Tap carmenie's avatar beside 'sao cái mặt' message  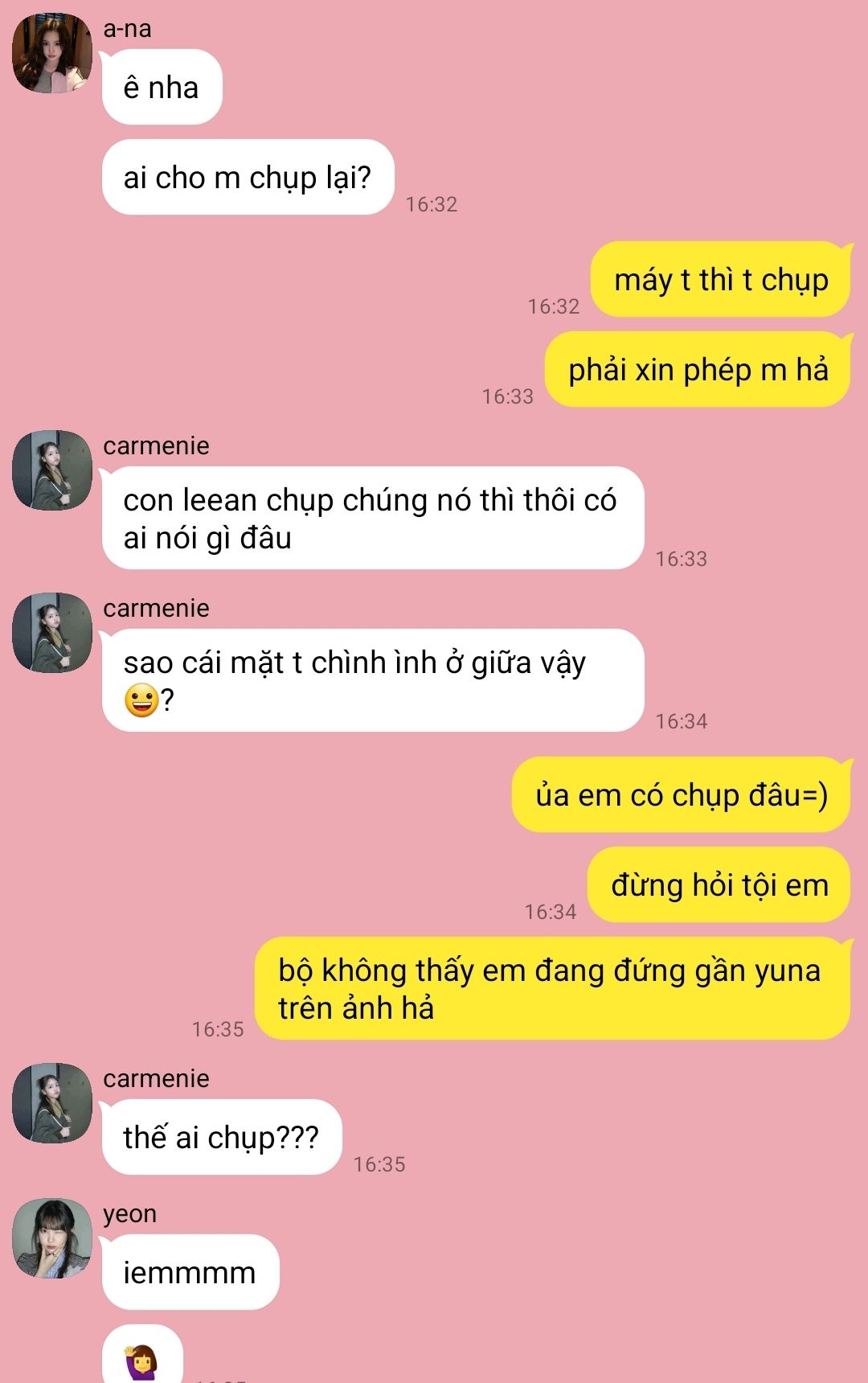pyautogui.click(x=51, y=633)
